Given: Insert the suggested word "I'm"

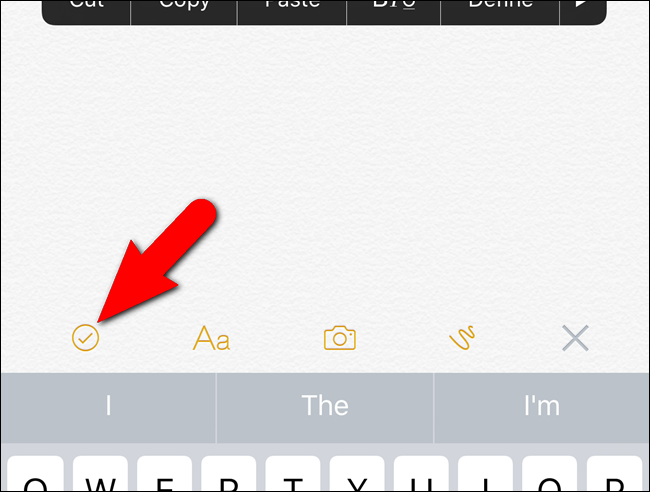Looking at the screenshot, I should [x=541, y=405].
